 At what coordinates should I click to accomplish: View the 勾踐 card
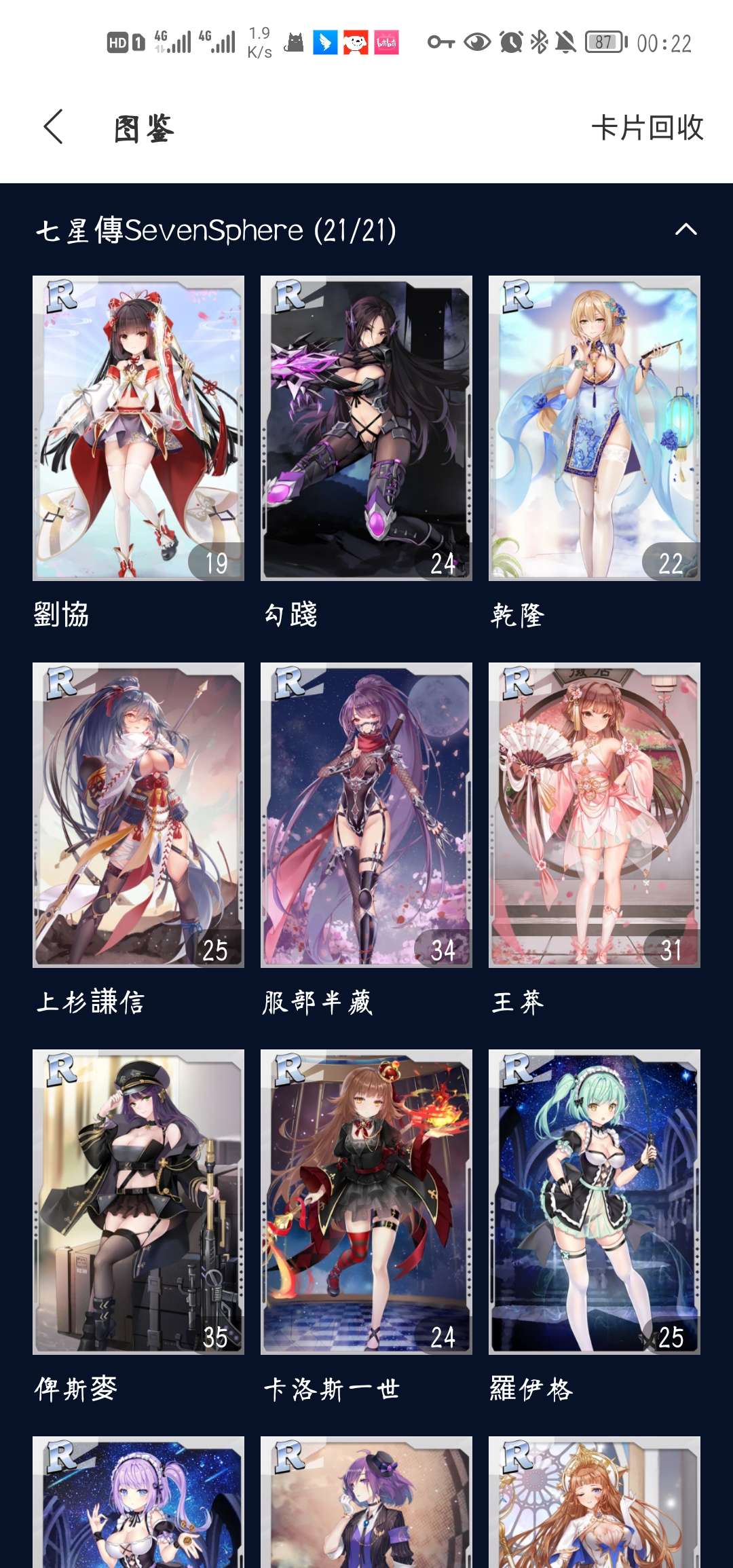366,428
